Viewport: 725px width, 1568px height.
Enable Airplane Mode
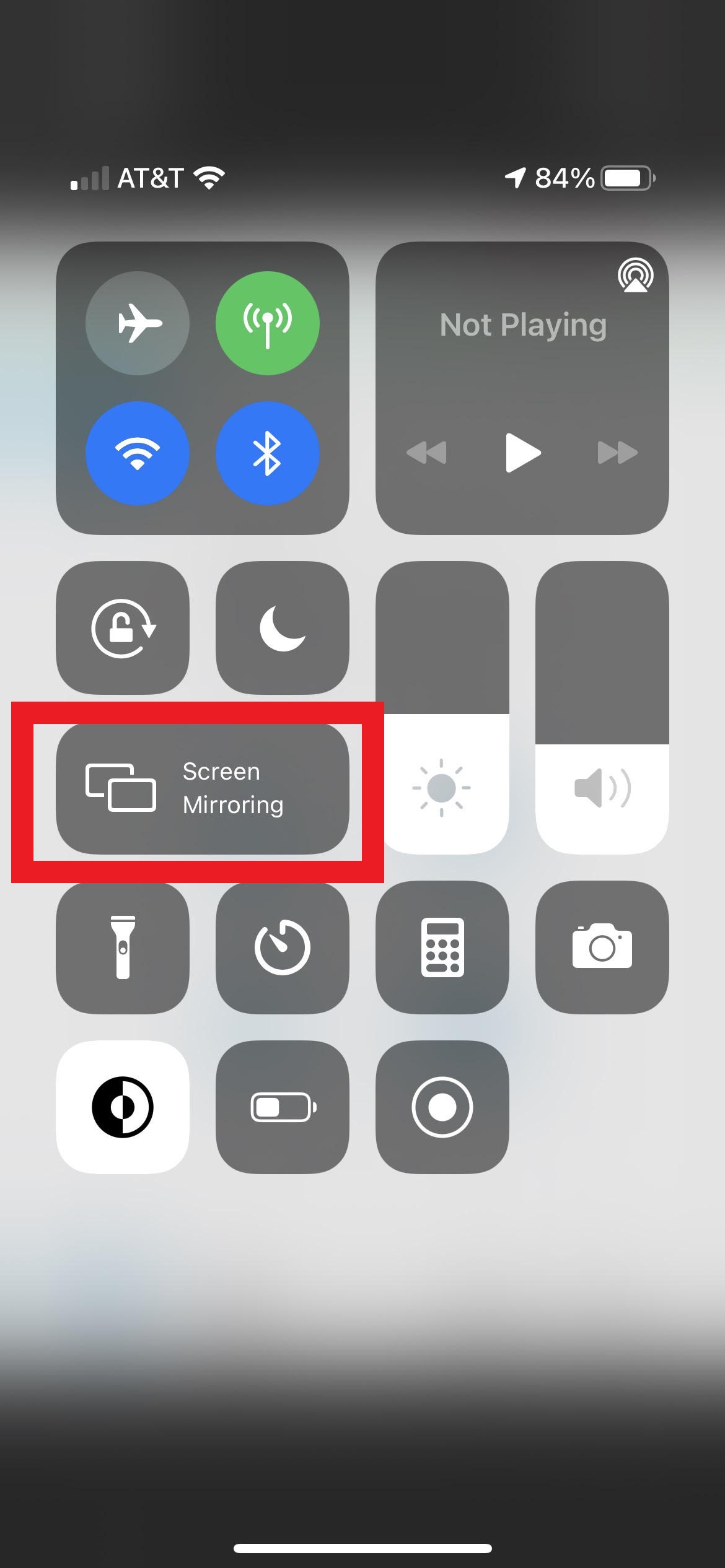[x=138, y=323]
